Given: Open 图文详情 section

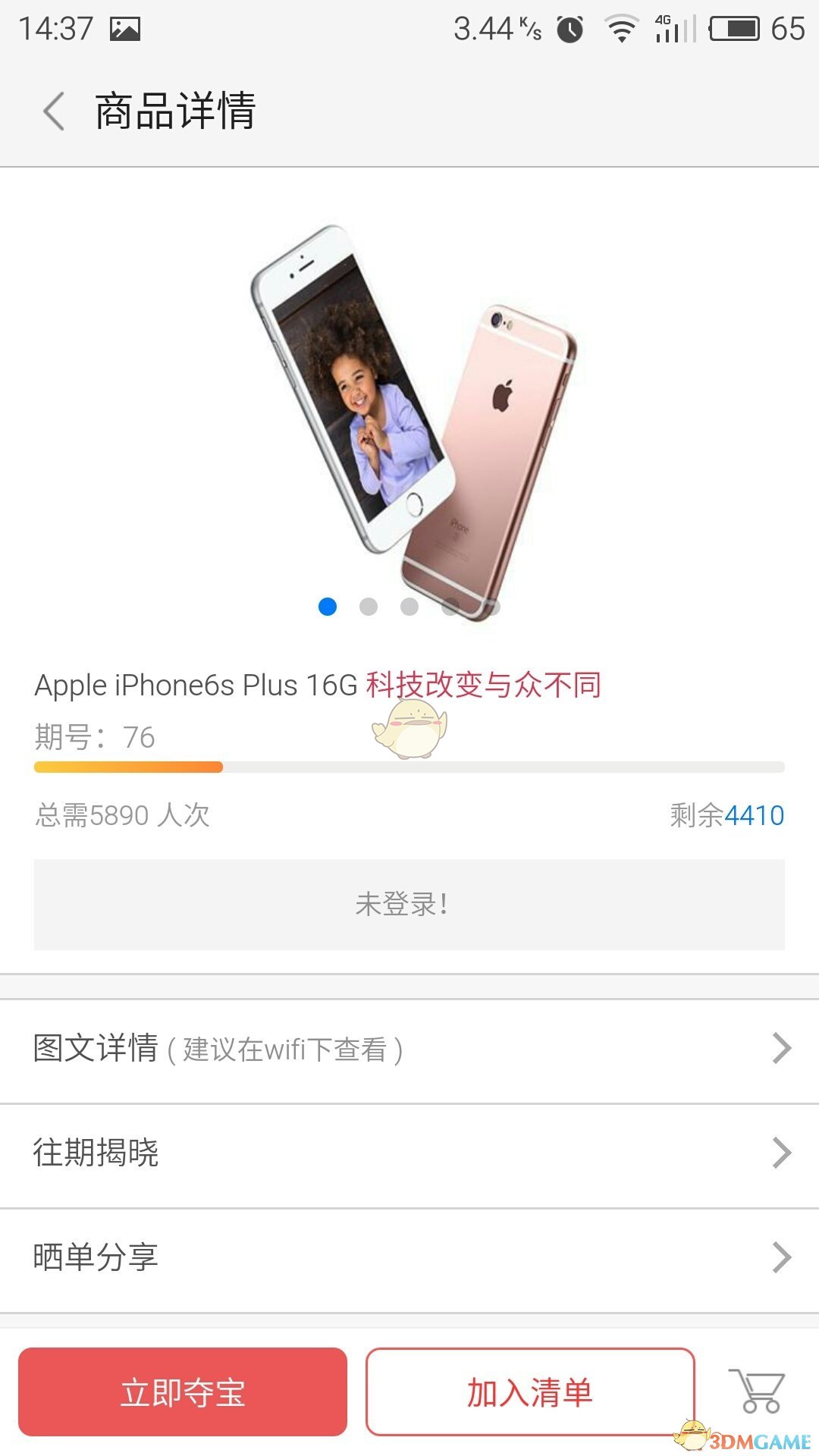Looking at the screenshot, I should [409, 1050].
